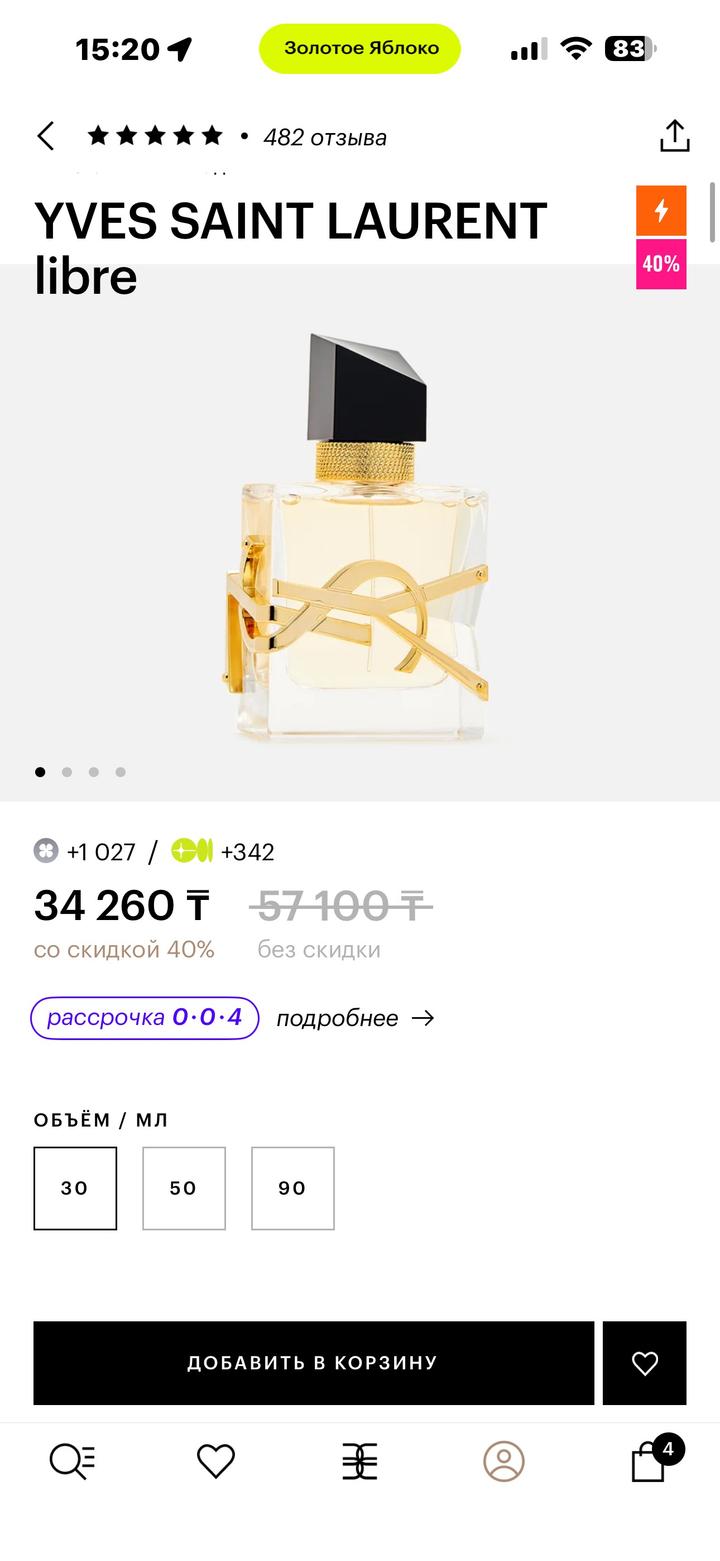
Task: Open the рассрочка 0·0·4 installment badge
Action: pos(145,1018)
